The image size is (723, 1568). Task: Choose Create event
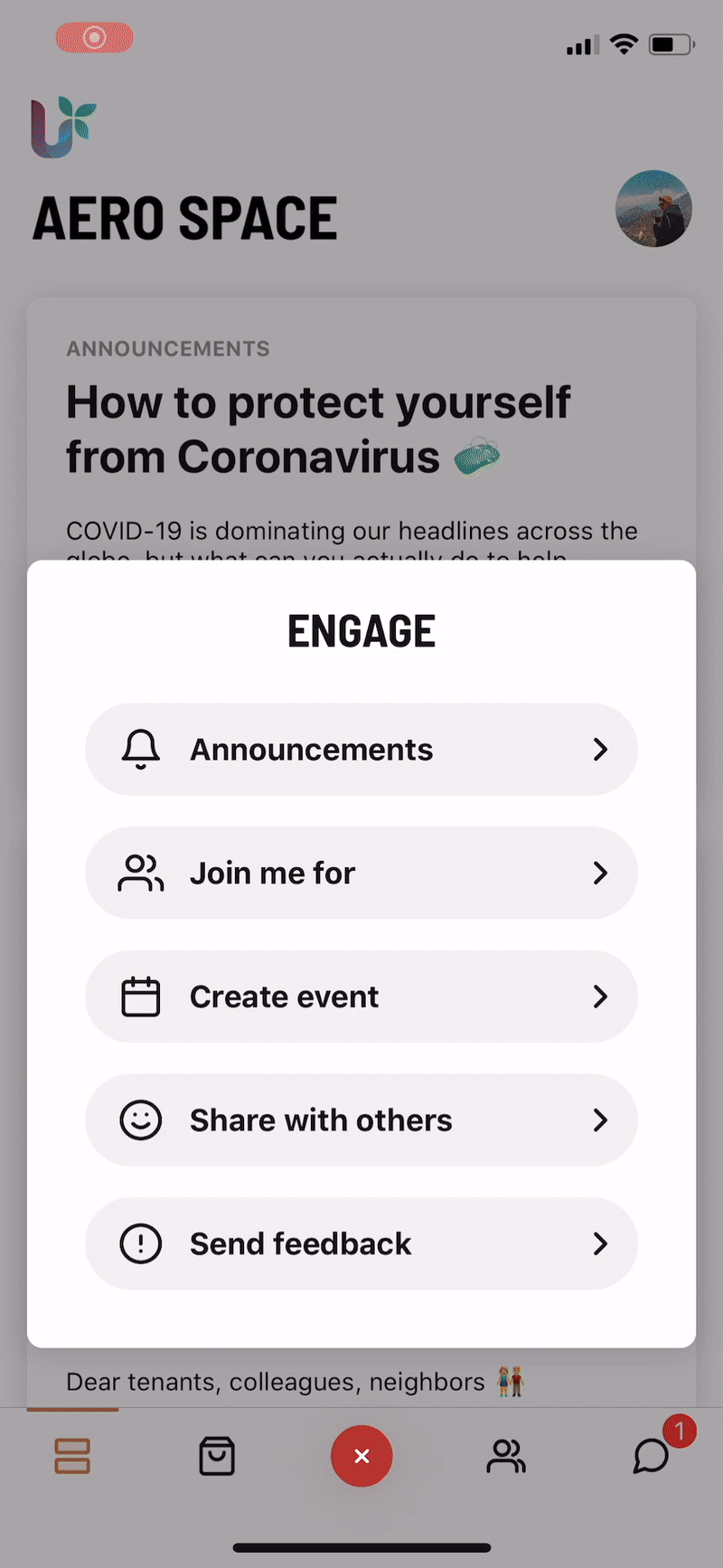[x=361, y=997]
